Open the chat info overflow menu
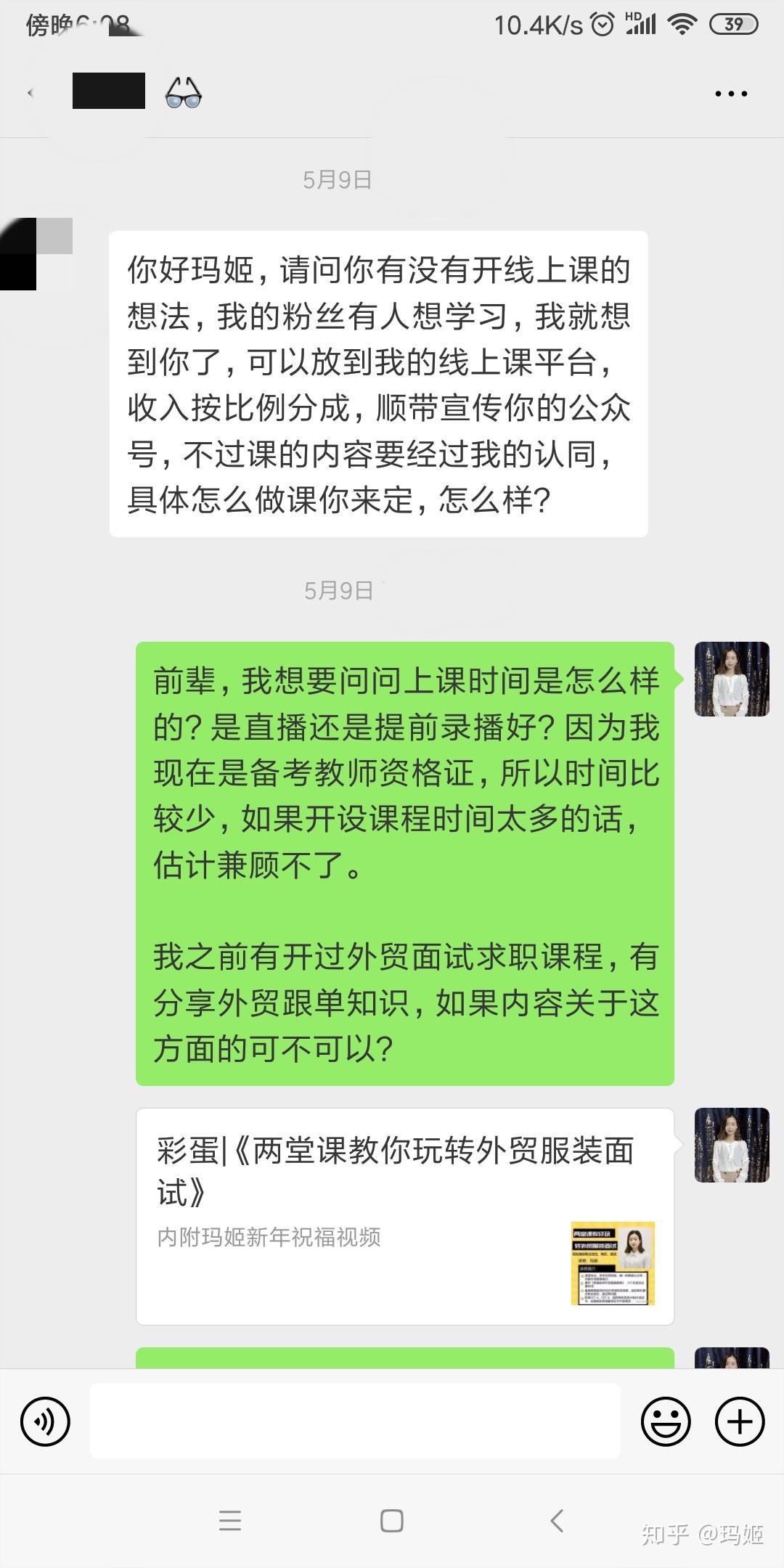The height and width of the screenshot is (1568, 784). click(730, 94)
